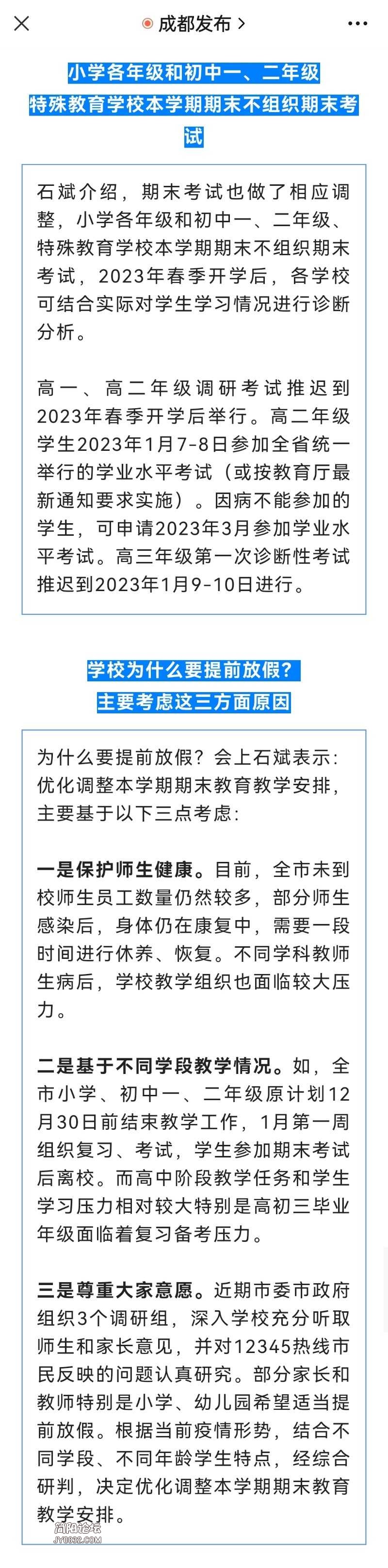Open the 成都发布 account page
388x1568 pixels.
coord(194,24)
